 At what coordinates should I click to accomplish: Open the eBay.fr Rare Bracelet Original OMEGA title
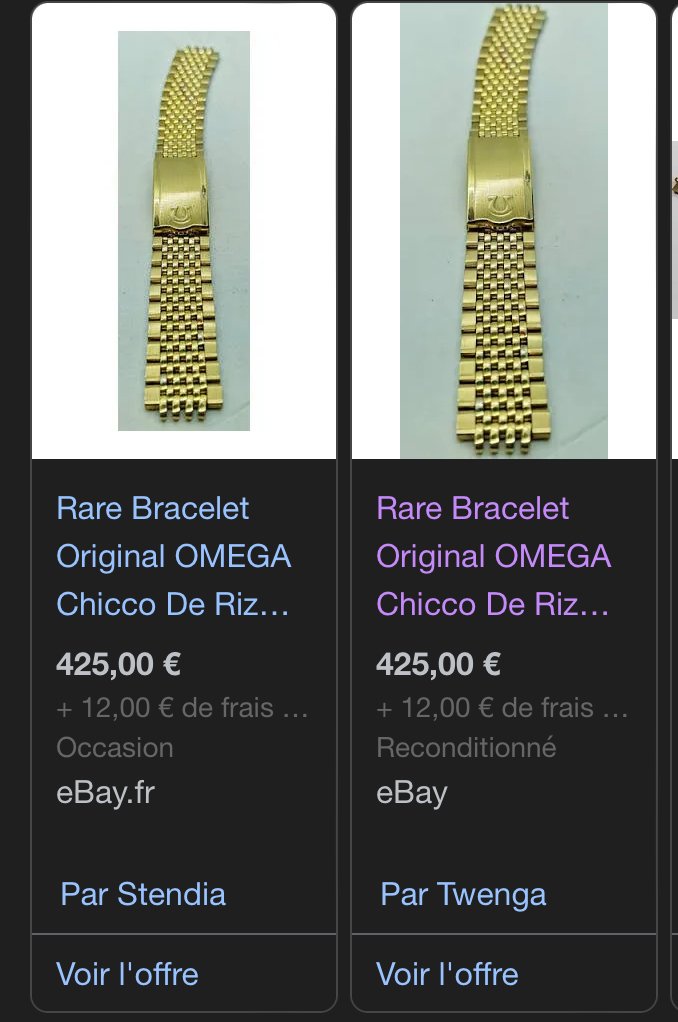pyautogui.click(x=174, y=556)
